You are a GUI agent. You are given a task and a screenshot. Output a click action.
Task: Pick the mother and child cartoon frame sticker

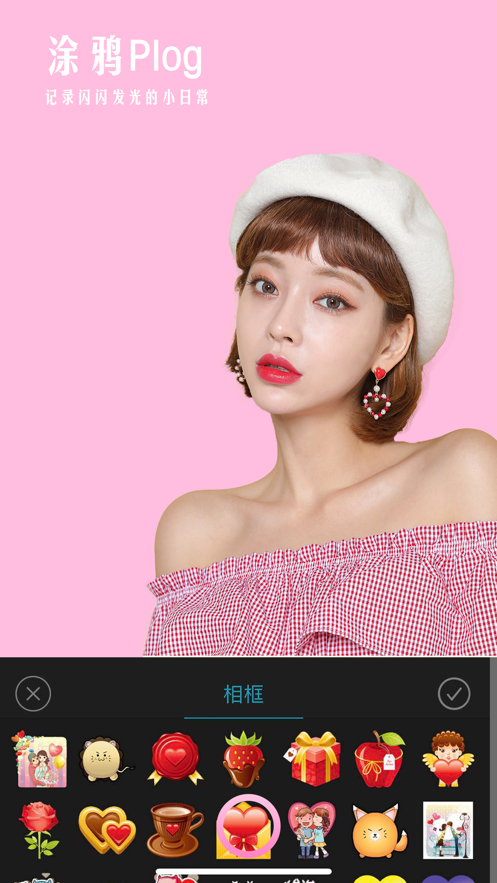[x=39, y=759]
